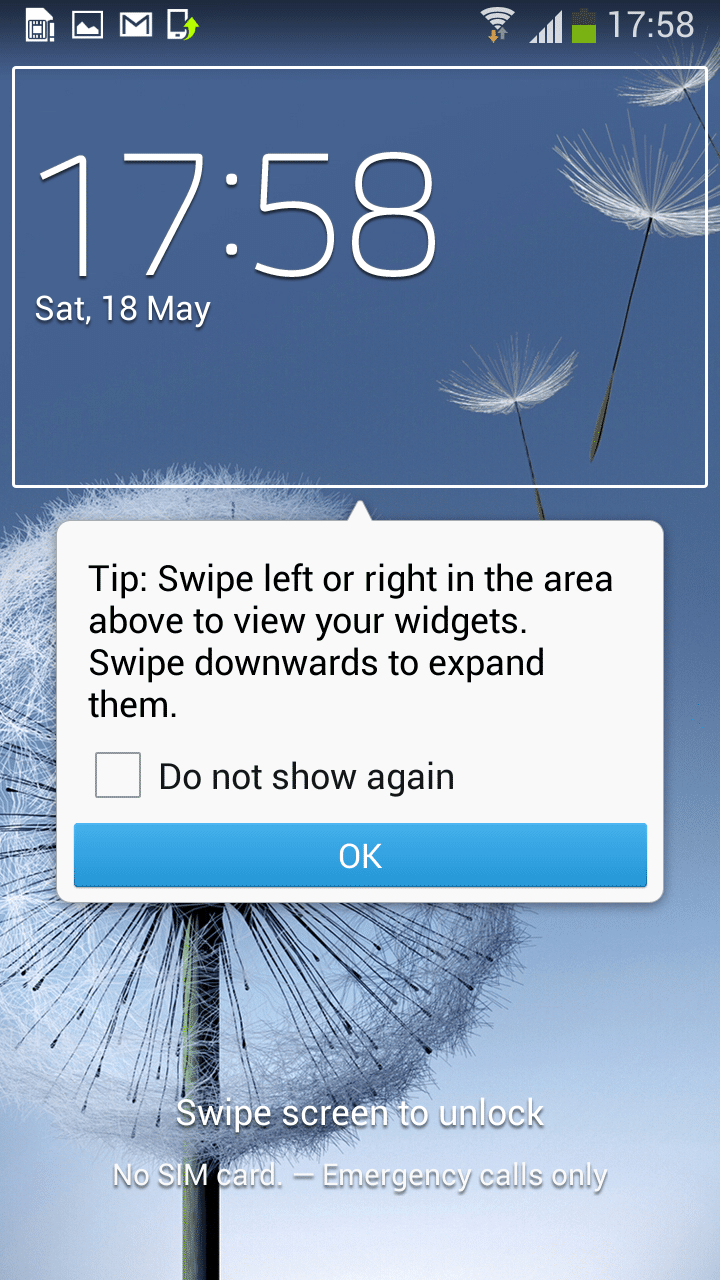Check the Do not show again box
This screenshot has width=720, height=1280.
click(118, 776)
